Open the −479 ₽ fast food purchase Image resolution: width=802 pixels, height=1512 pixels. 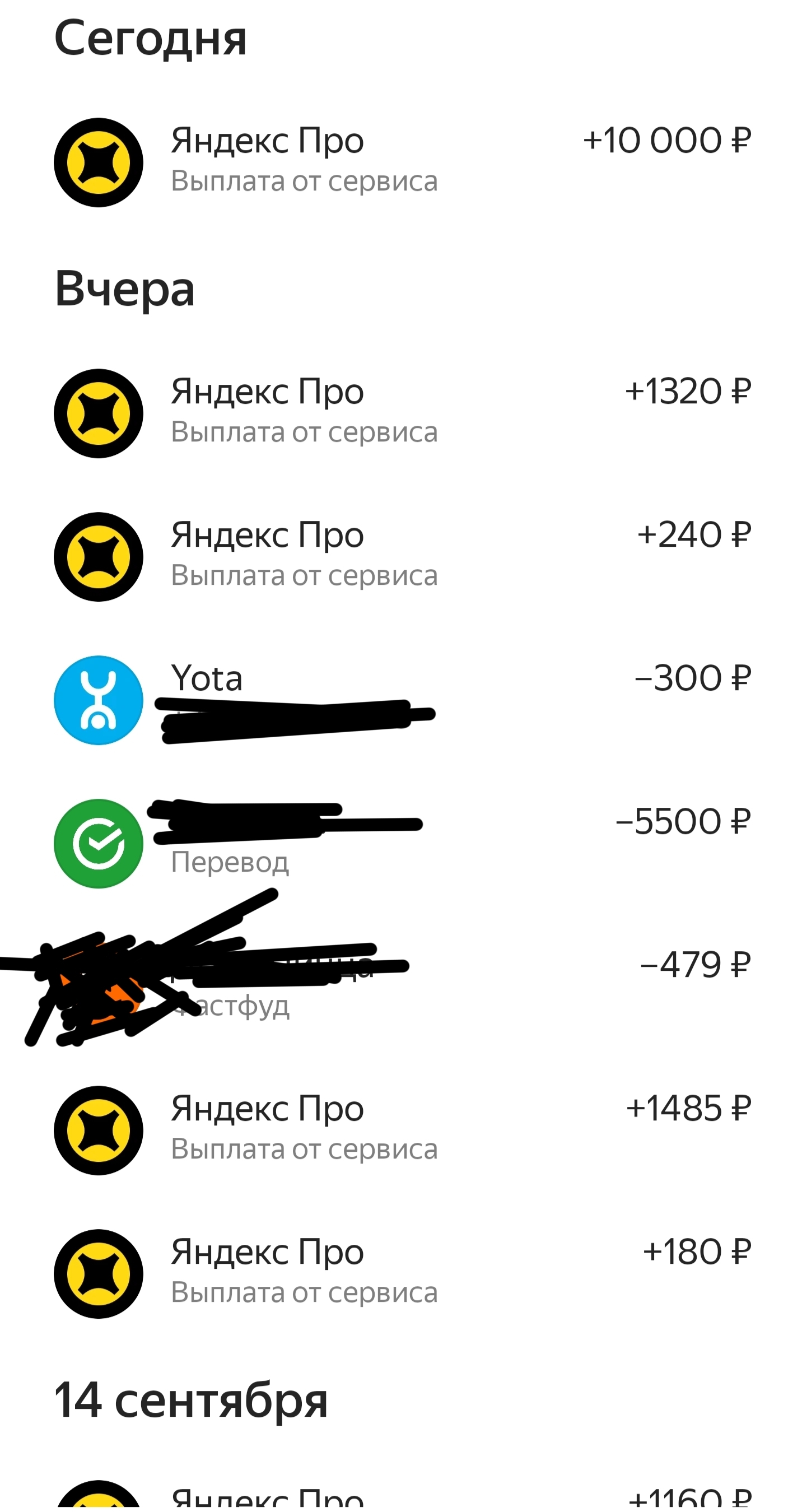tap(400, 986)
